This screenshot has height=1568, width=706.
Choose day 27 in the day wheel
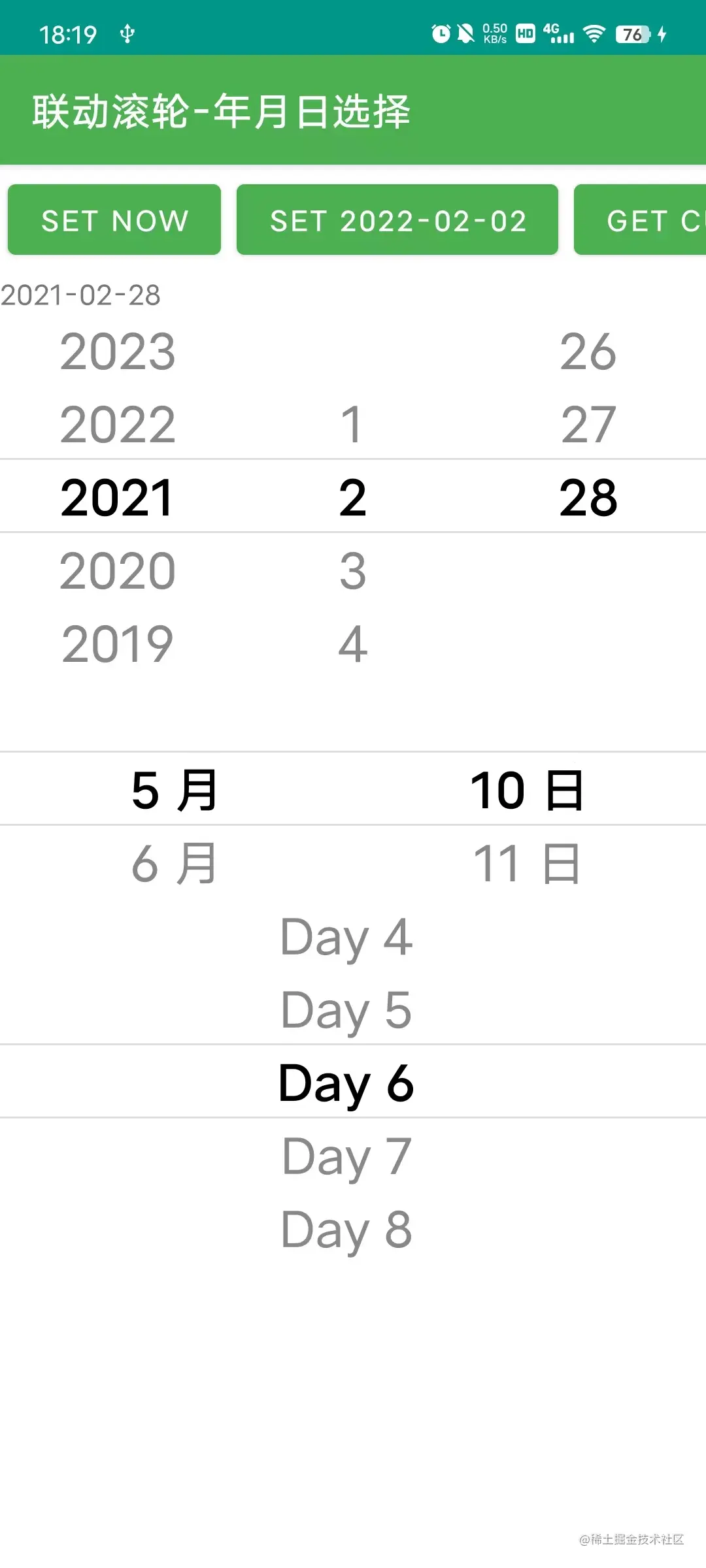click(588, 424)
